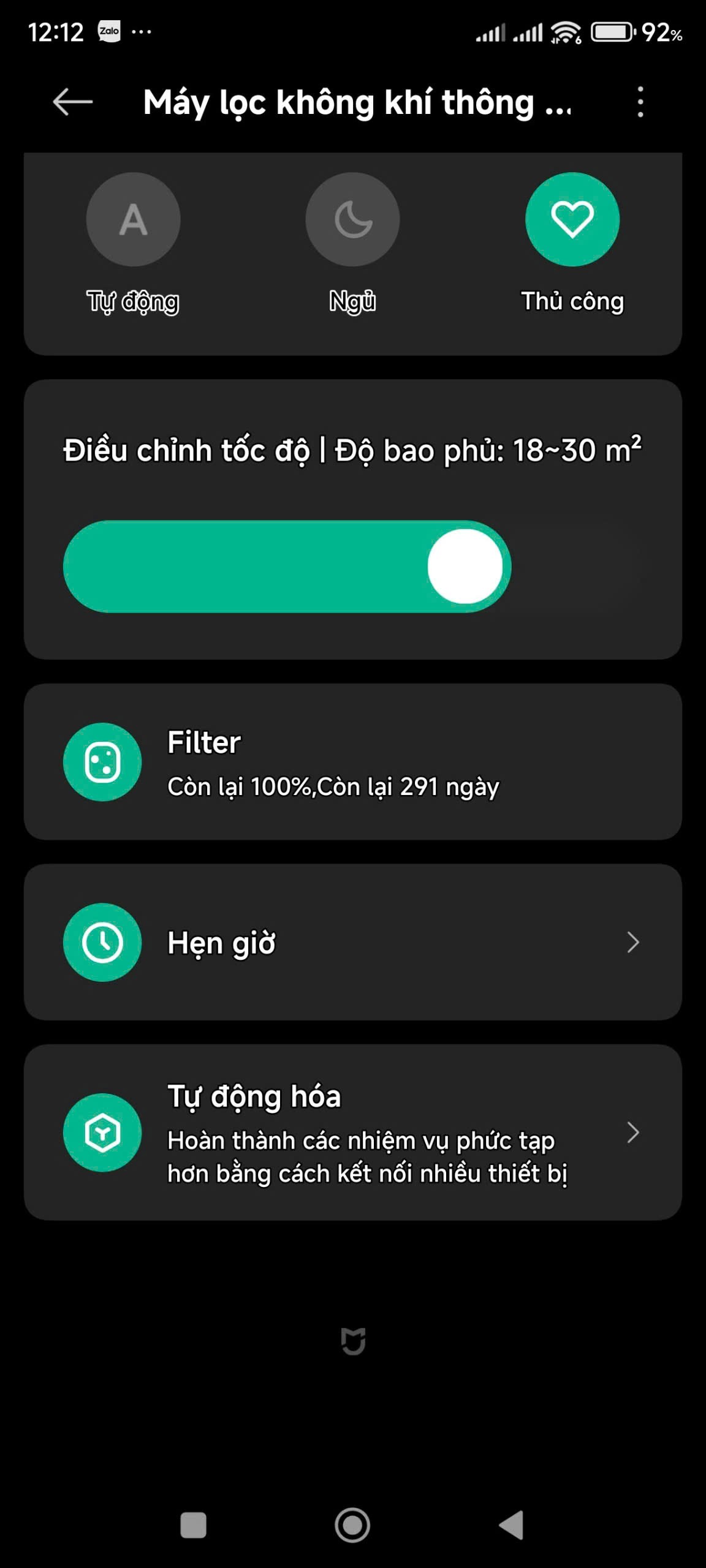Select Thủ công manual mode

572,220
